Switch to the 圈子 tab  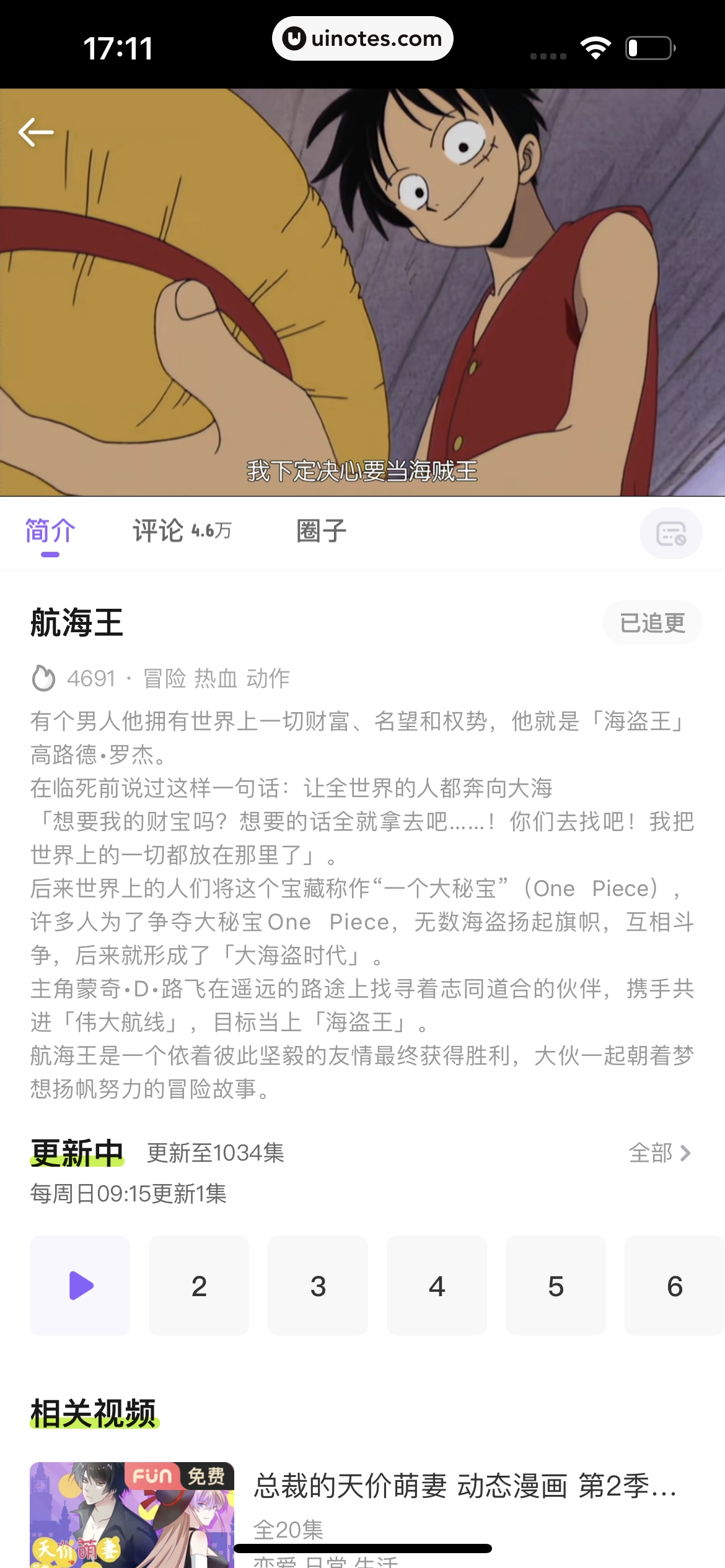pyautogui.click(x=321, y=531)
